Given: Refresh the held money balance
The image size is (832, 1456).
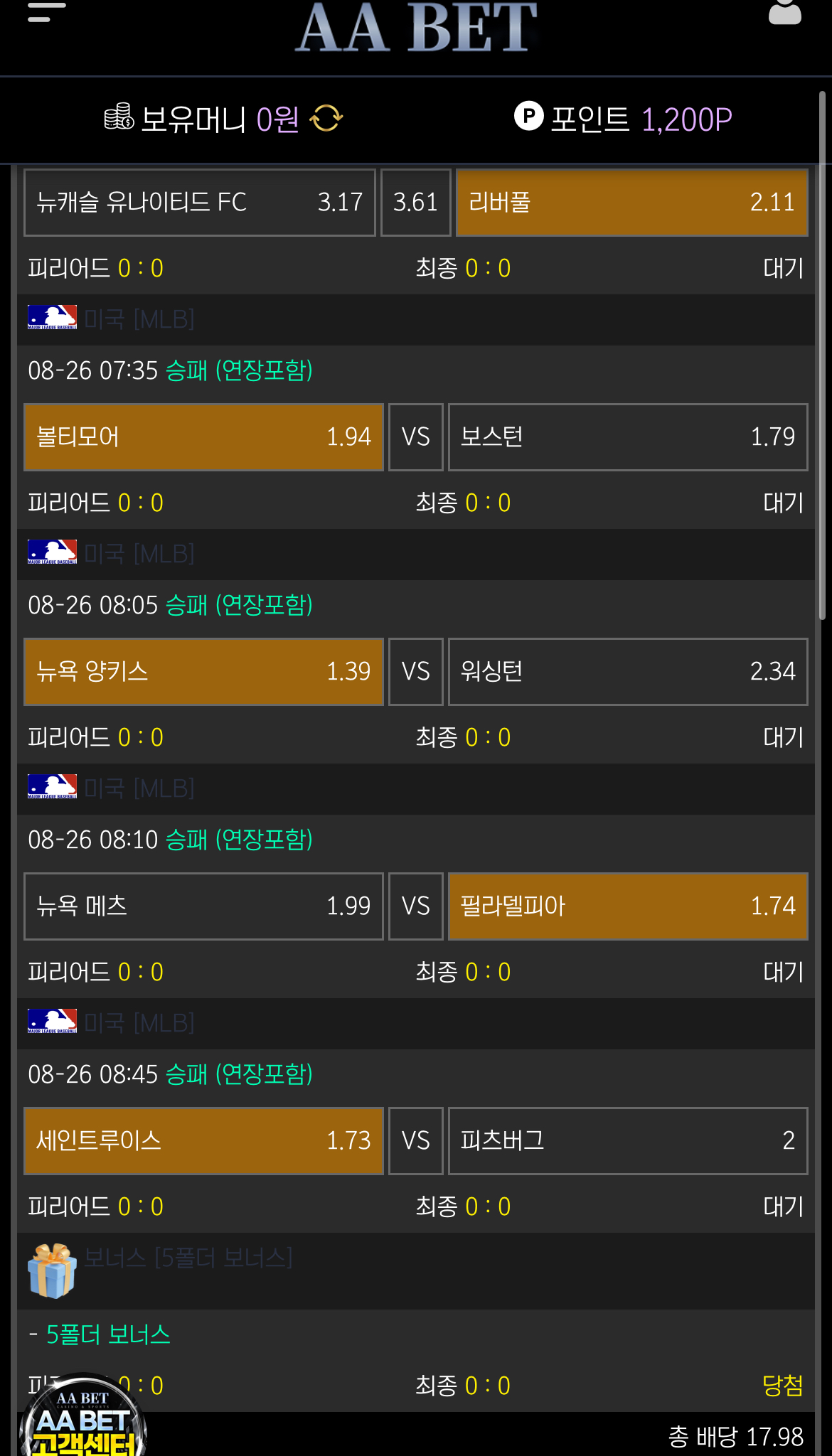Looking at the screenshot, I should tap(326, 119).
